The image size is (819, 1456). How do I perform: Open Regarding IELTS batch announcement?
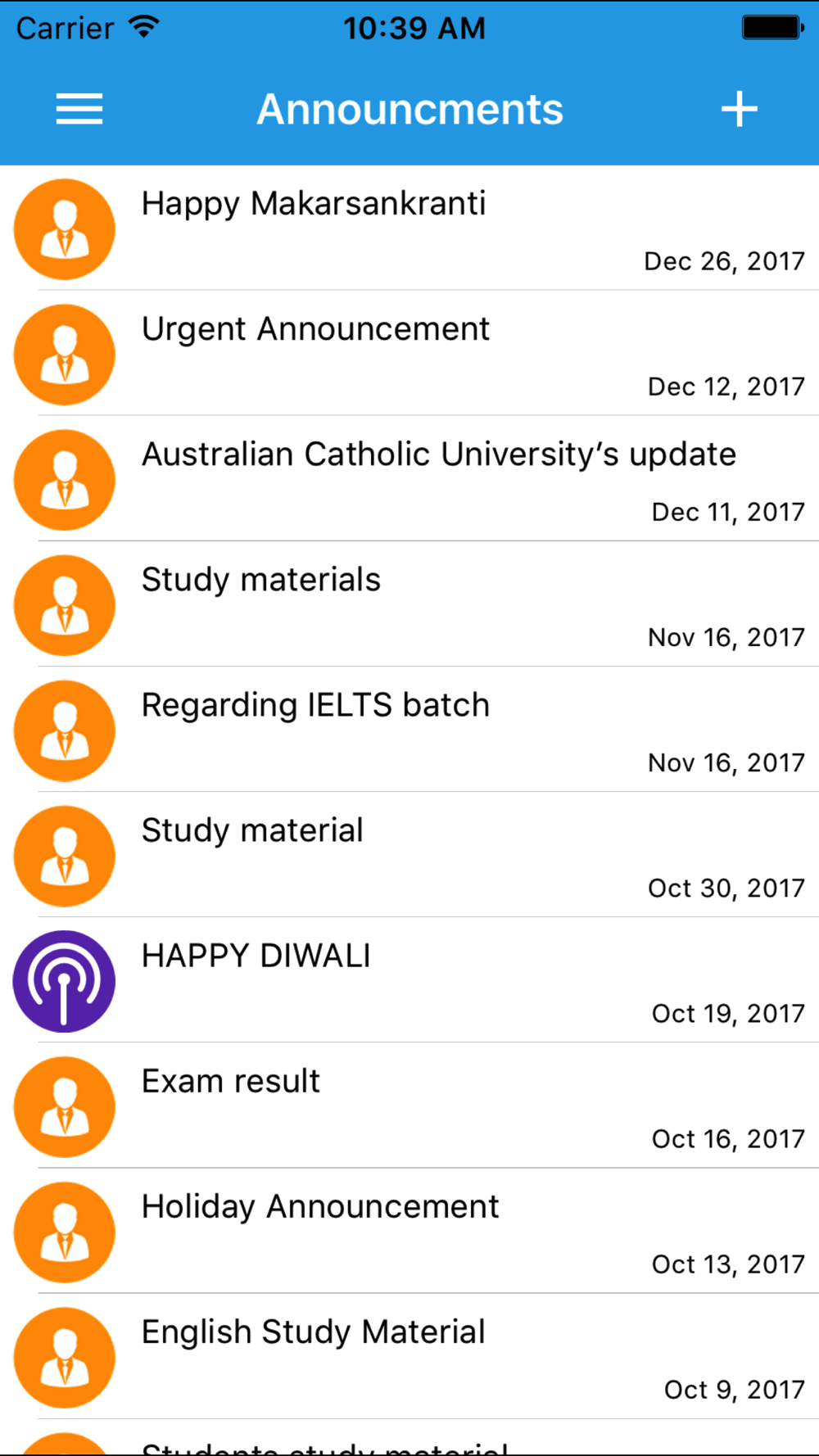coord(409,729)
